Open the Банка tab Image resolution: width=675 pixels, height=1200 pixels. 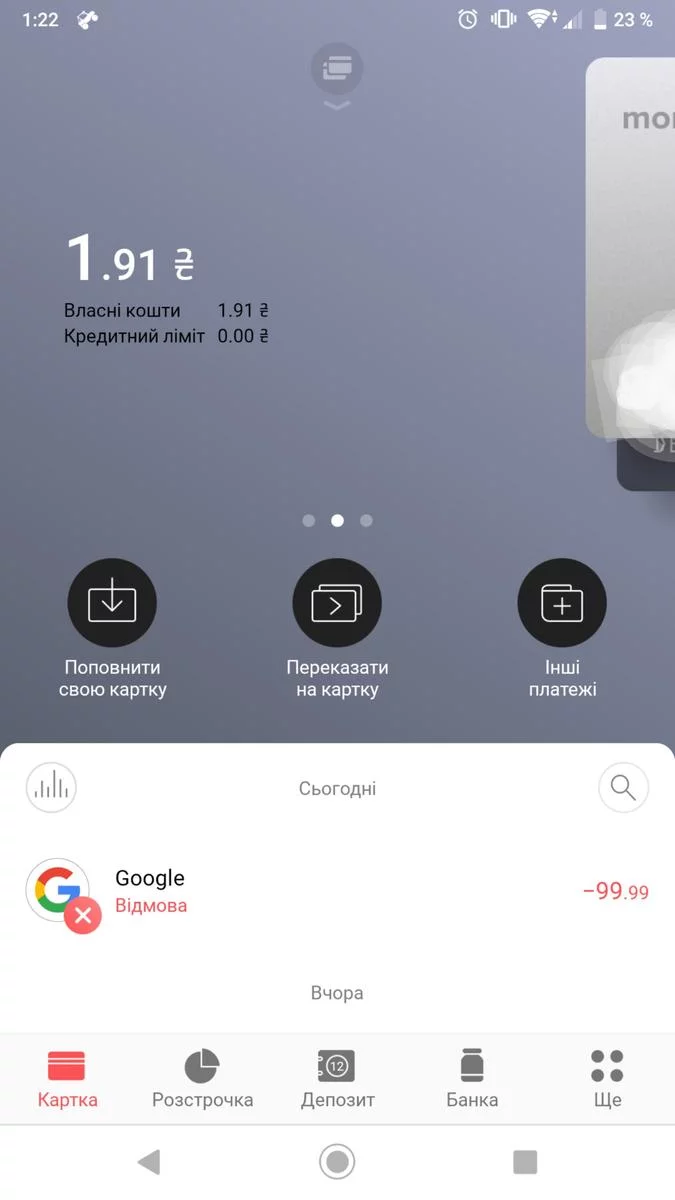tap(472, 1079)
